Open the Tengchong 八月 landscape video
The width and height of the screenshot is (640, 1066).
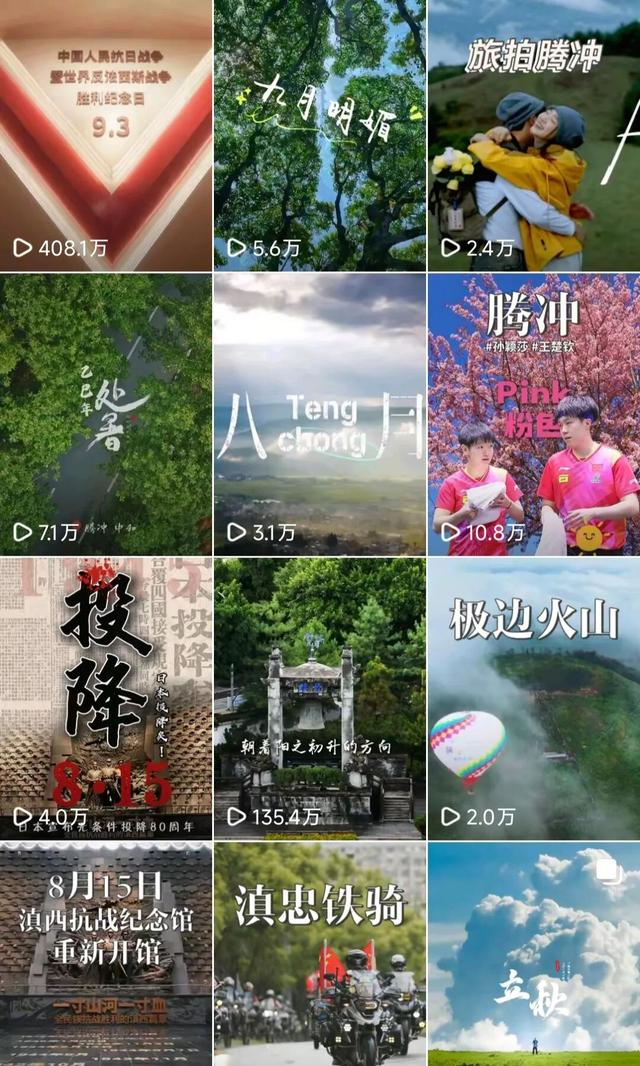(x=320, y=414)
